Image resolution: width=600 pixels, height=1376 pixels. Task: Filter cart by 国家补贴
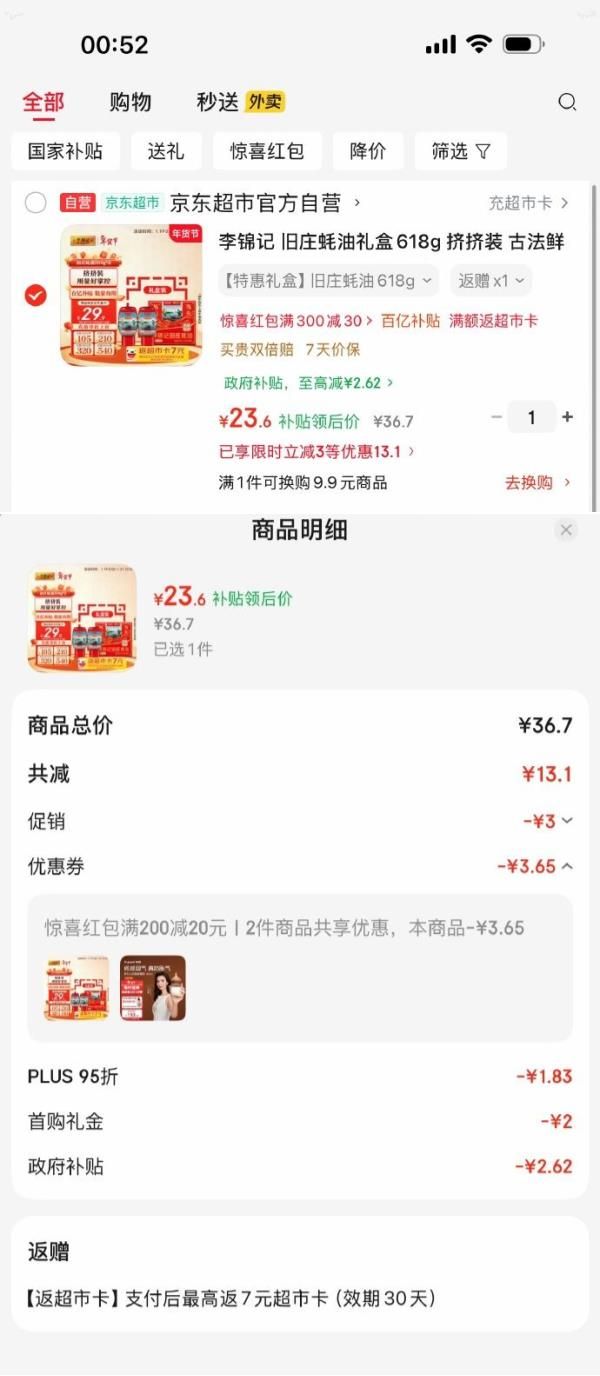pyautogui.click(x=65, y=151)
